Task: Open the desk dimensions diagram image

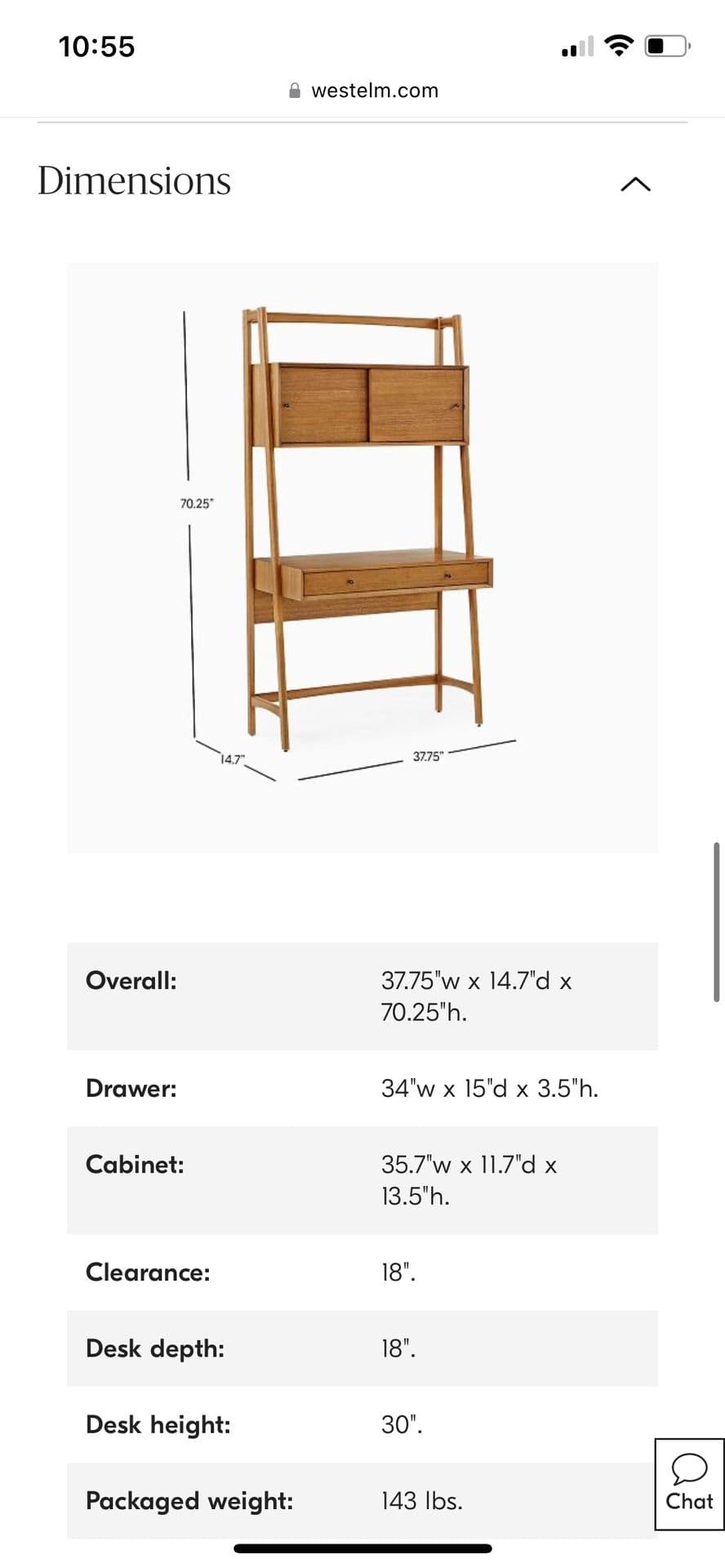Action: point(362,558)
